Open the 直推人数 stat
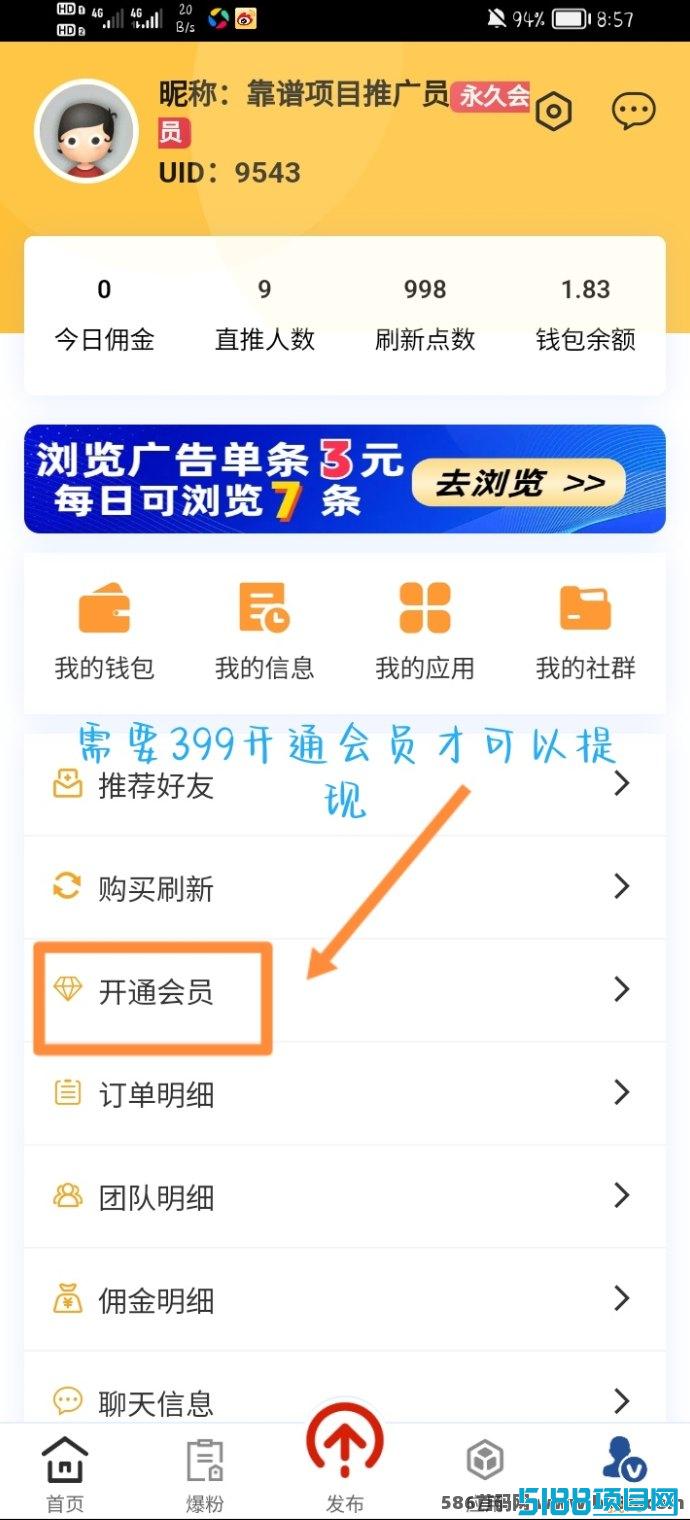This screenshot has width=690, height=1520. point(265,315)
